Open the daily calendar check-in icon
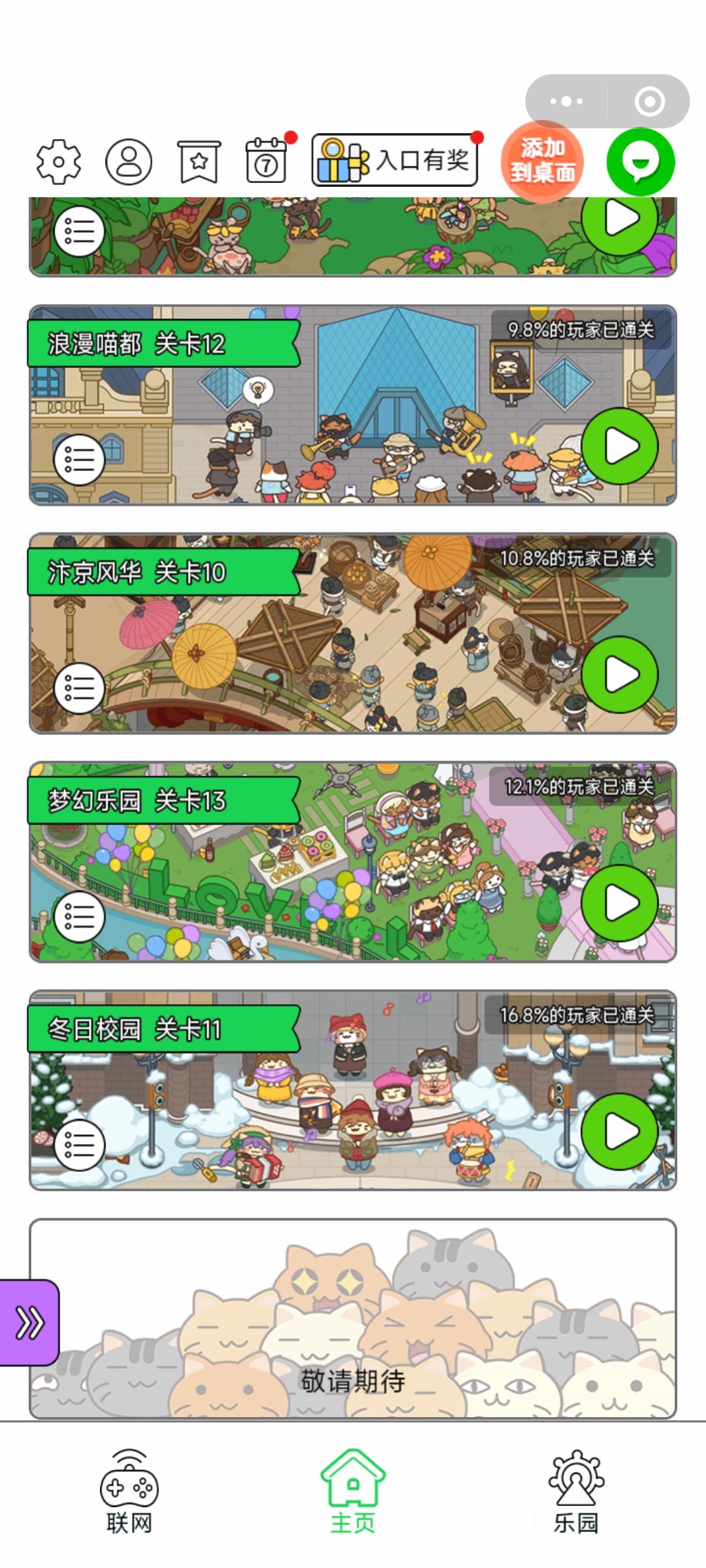 (x=266, y=160)
